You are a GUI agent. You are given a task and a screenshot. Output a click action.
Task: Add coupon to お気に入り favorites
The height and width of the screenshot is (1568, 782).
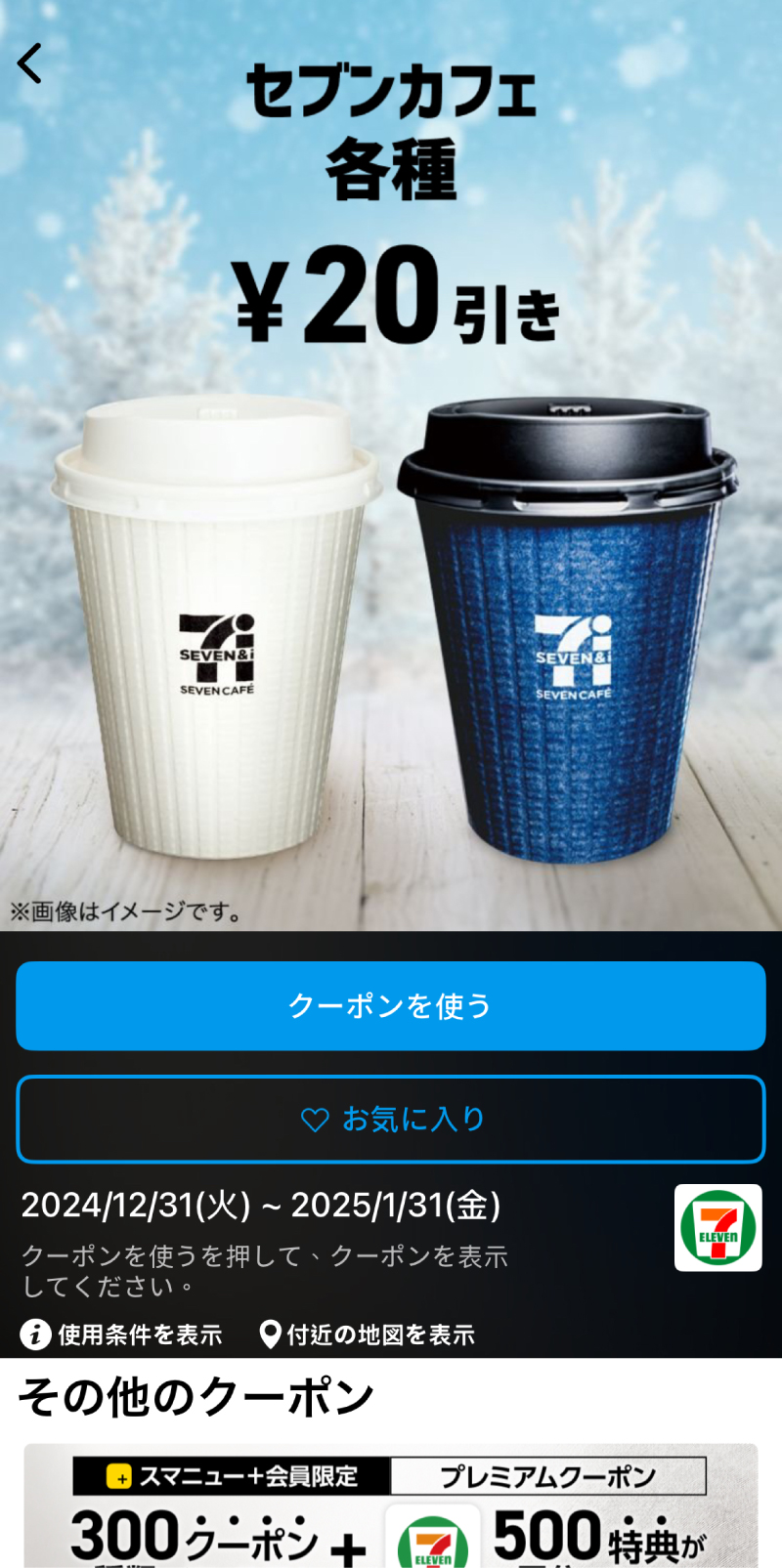point(391,1119)
